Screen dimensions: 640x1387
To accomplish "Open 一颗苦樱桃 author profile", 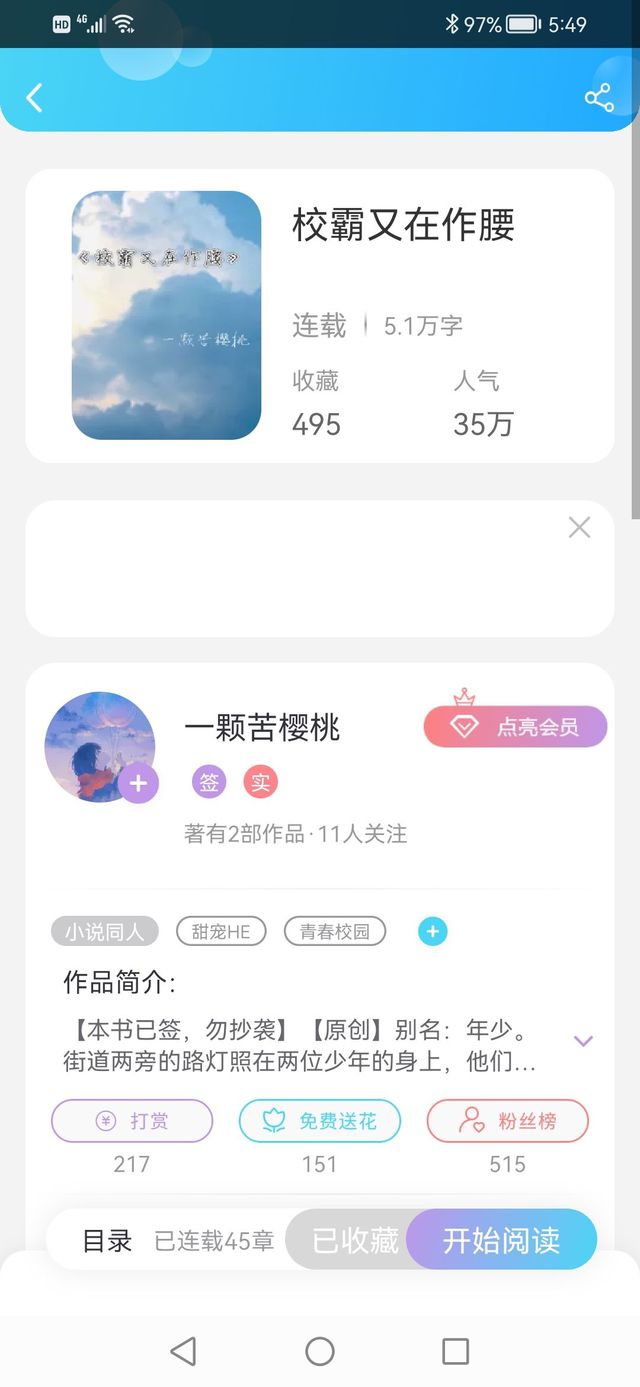I will (x=262, y=728).
